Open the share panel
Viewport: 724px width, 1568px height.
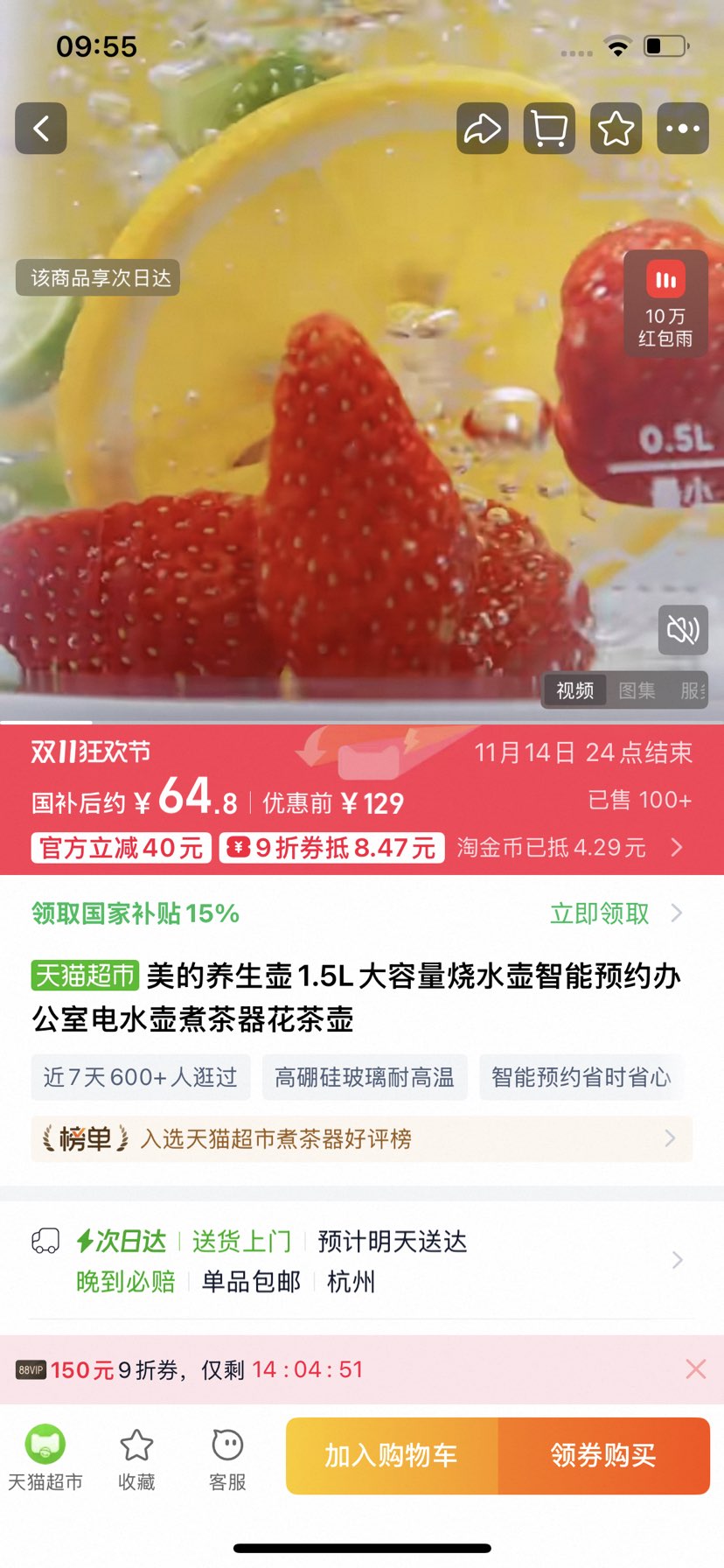[x=481, y=128]
